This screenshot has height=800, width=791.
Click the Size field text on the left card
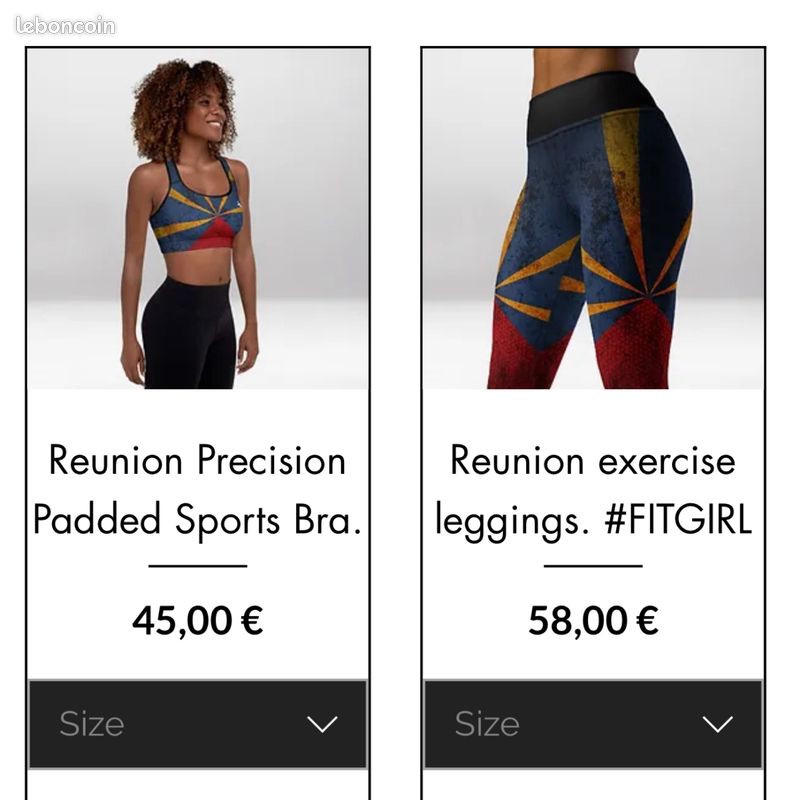(90, 722)
